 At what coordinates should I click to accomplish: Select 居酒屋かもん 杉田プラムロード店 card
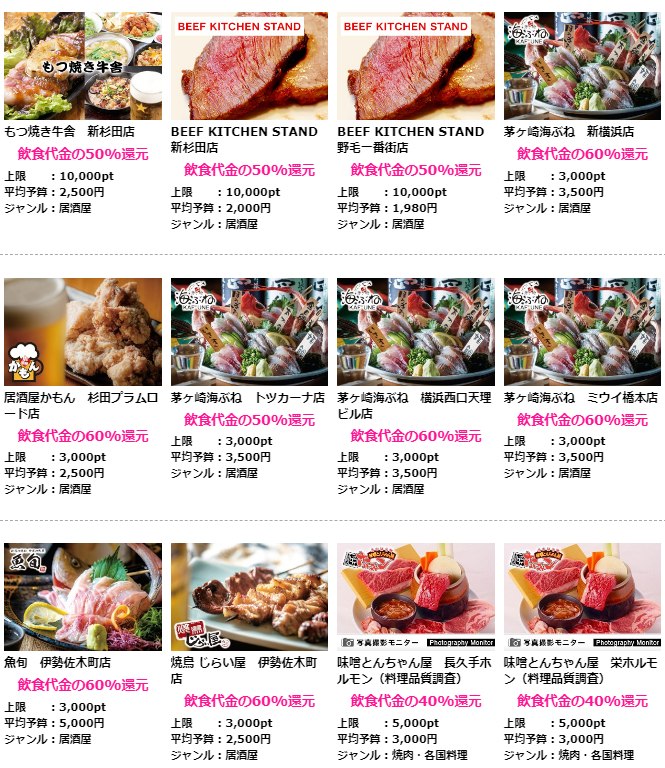pos(82,332)
